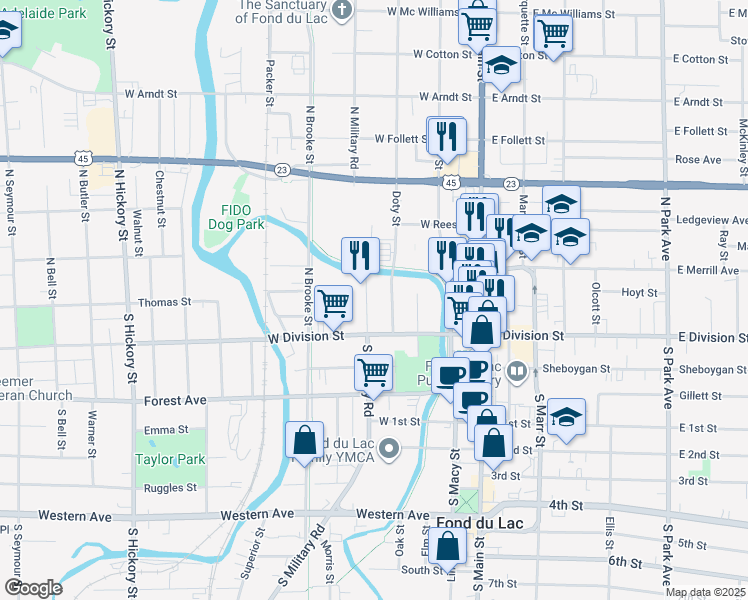This screenshot has width=748, height=600.
Task: Select the shopping bag marker near South St
Action: [x=449, y=546]
